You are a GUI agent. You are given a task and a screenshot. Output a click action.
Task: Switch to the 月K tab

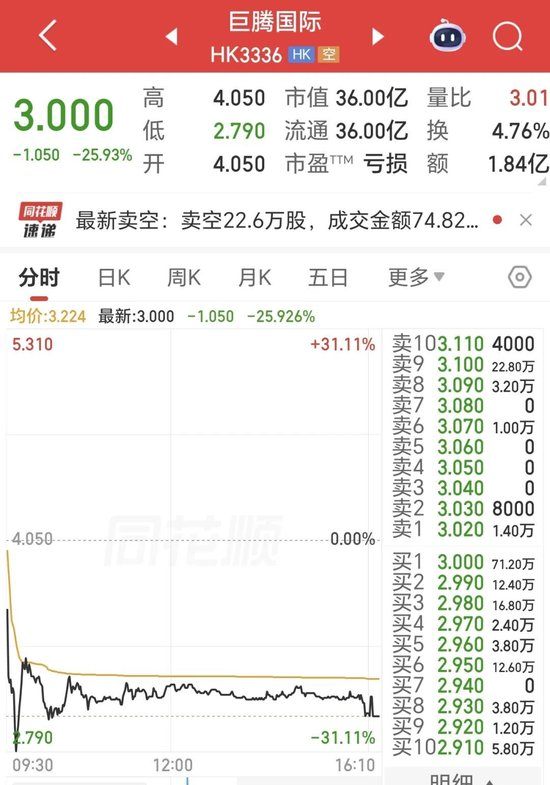pos(255,277)
